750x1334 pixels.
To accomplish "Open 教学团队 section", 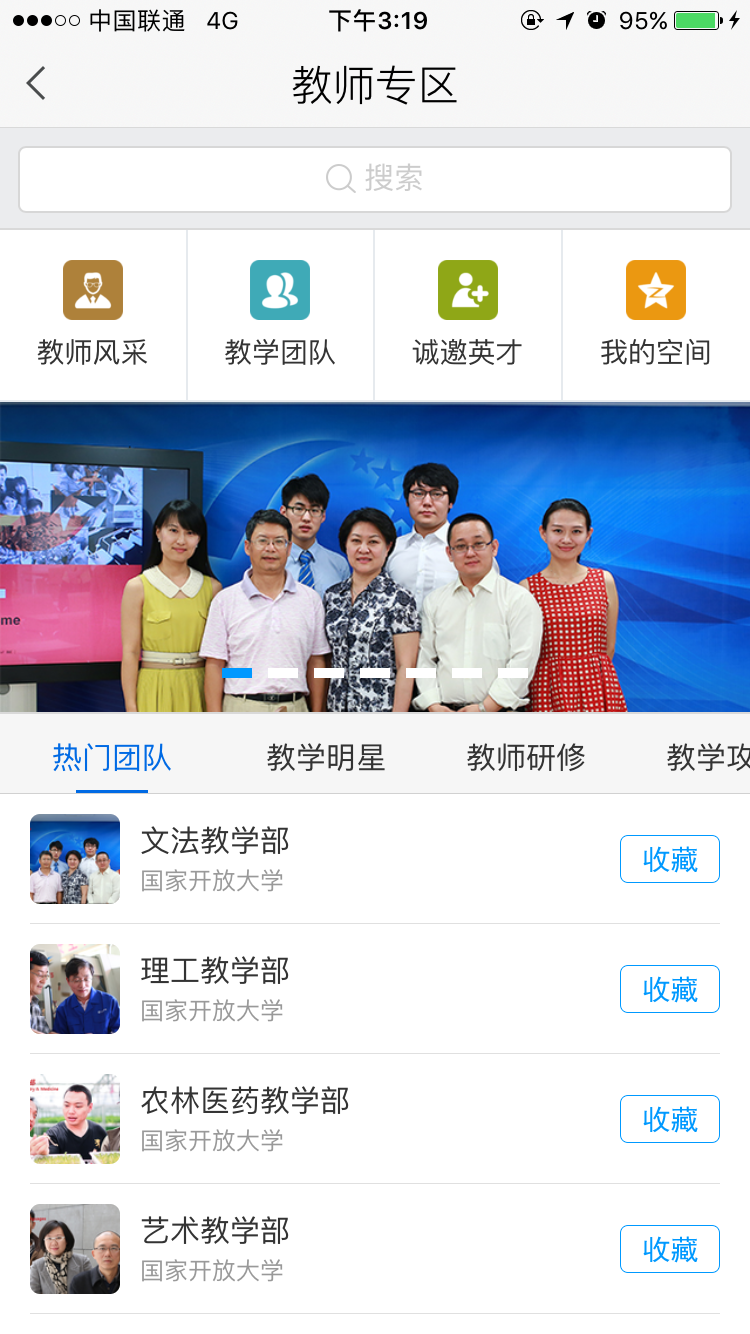I will [x=280, y=314].
